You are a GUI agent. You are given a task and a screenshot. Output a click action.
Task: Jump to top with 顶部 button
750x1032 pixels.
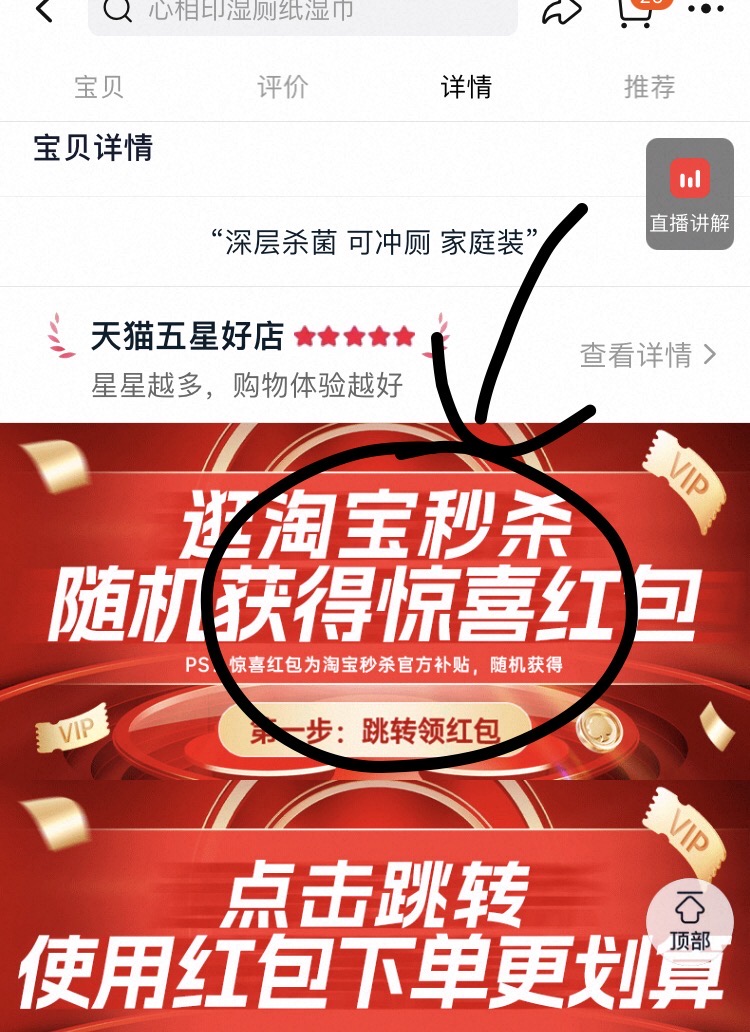pyautogui.click(x=689, y=920)
